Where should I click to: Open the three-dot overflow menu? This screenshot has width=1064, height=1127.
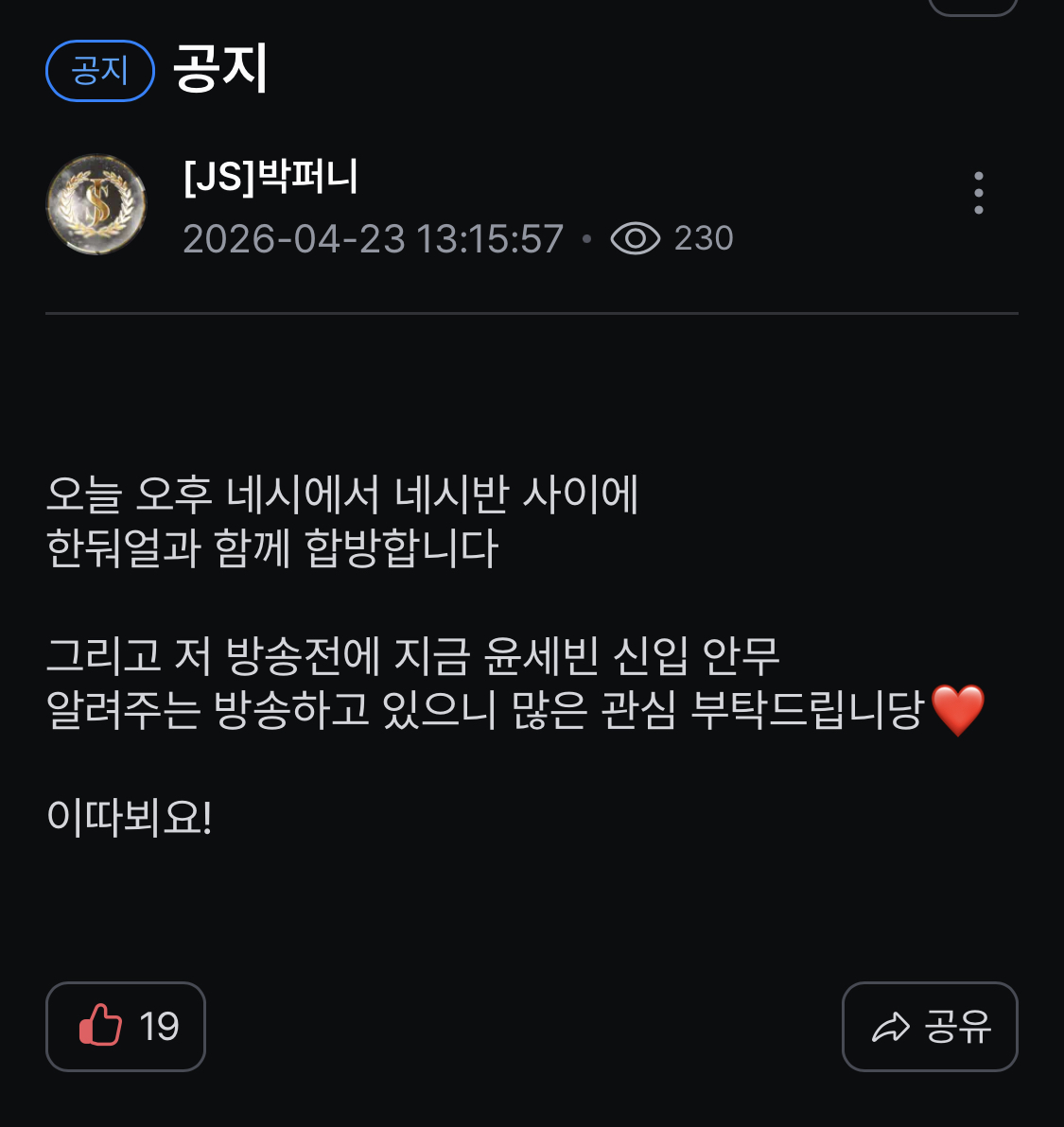pos(978,193)
